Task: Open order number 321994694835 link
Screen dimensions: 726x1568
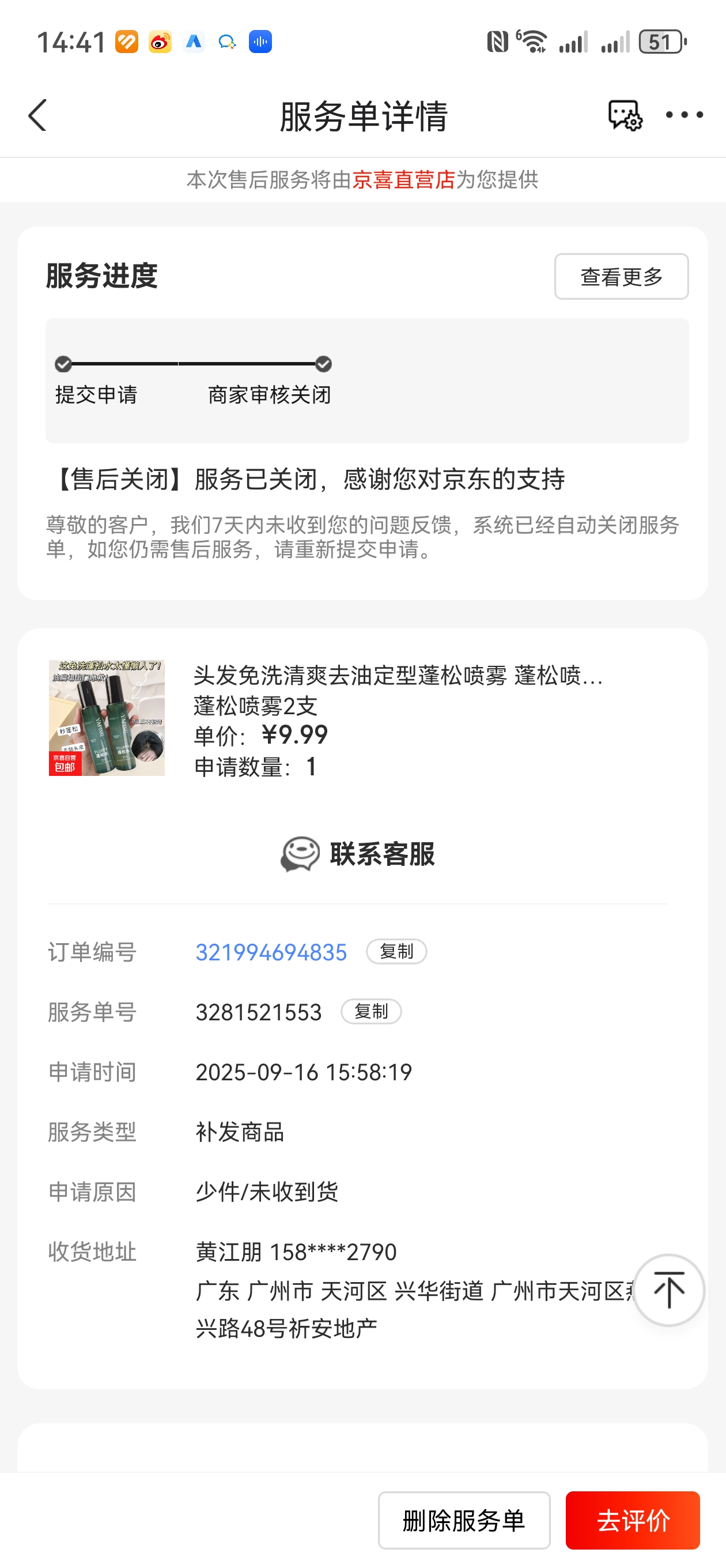Action: [271, 952]
